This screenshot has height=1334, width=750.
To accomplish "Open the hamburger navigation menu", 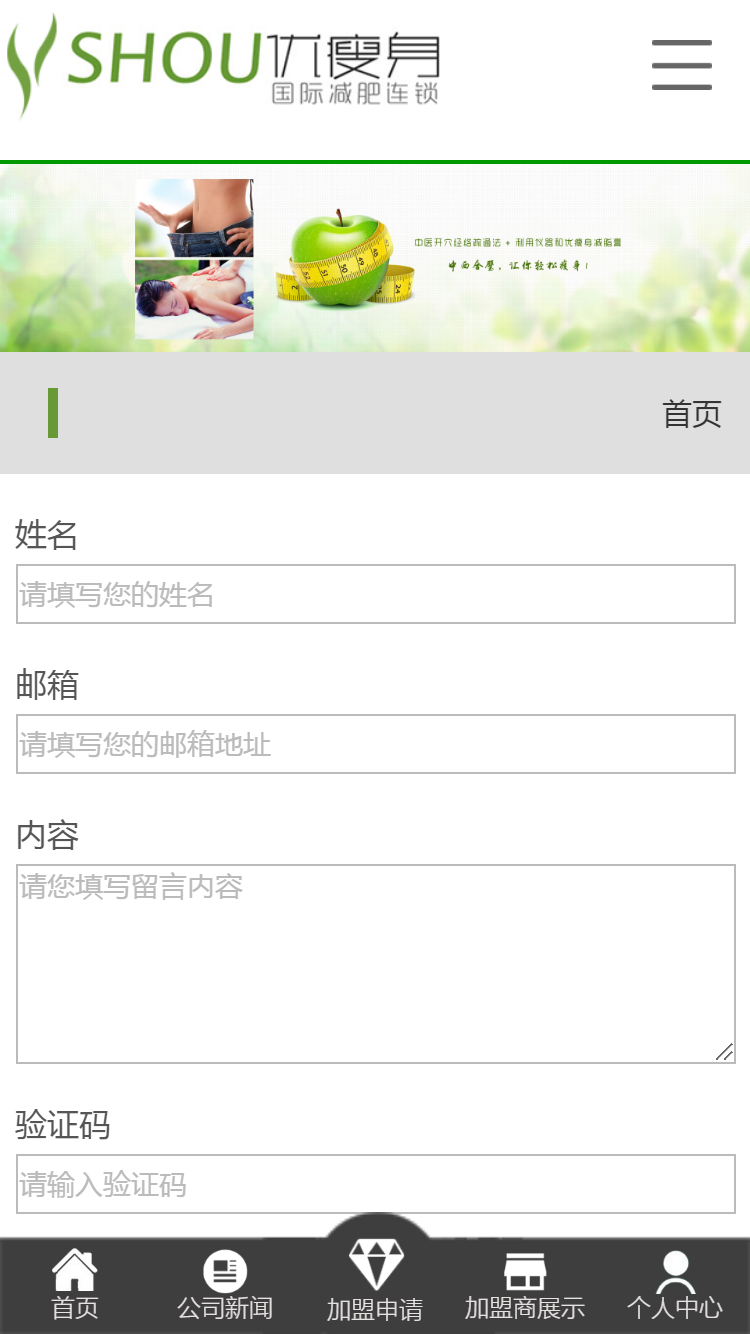I will pos(681,63).
